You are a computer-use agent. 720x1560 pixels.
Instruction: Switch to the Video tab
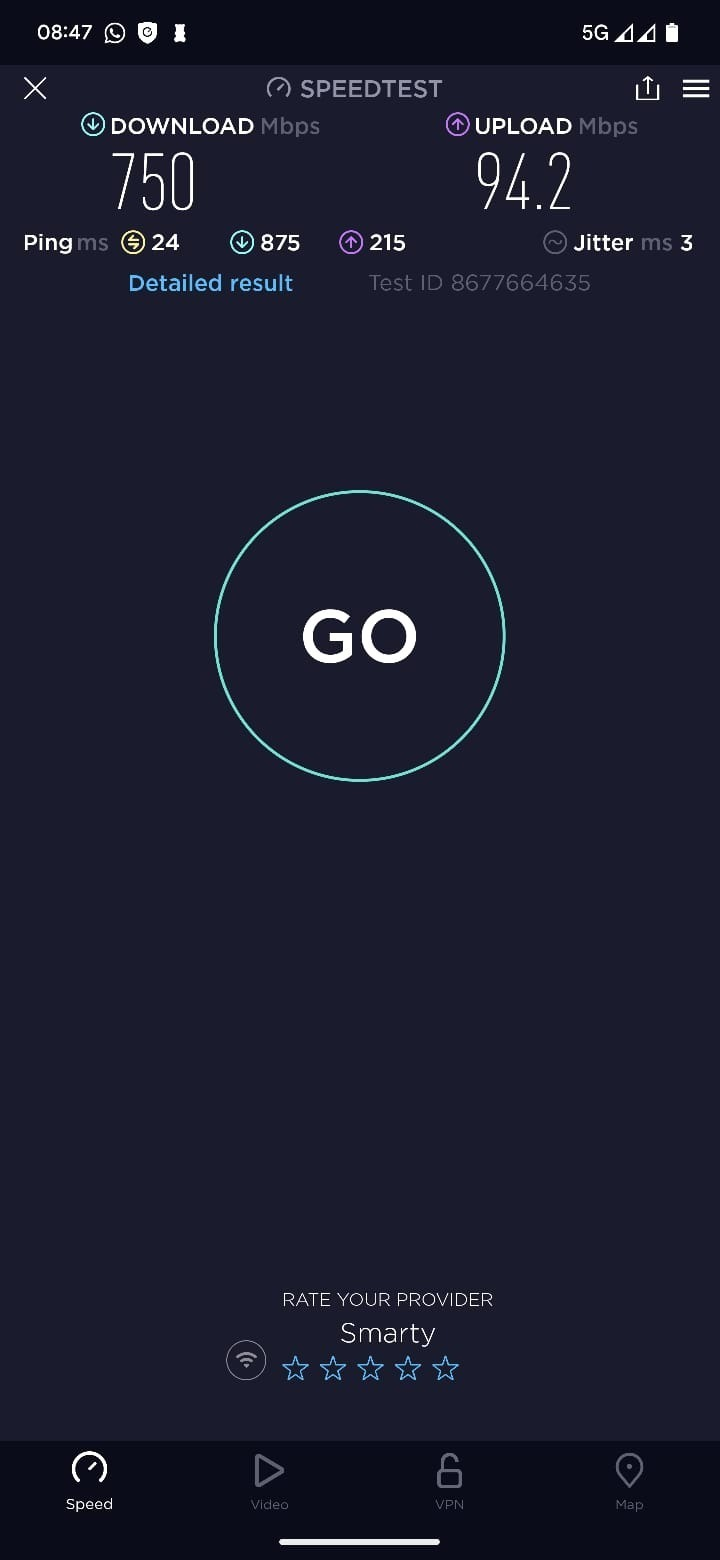269,1481
